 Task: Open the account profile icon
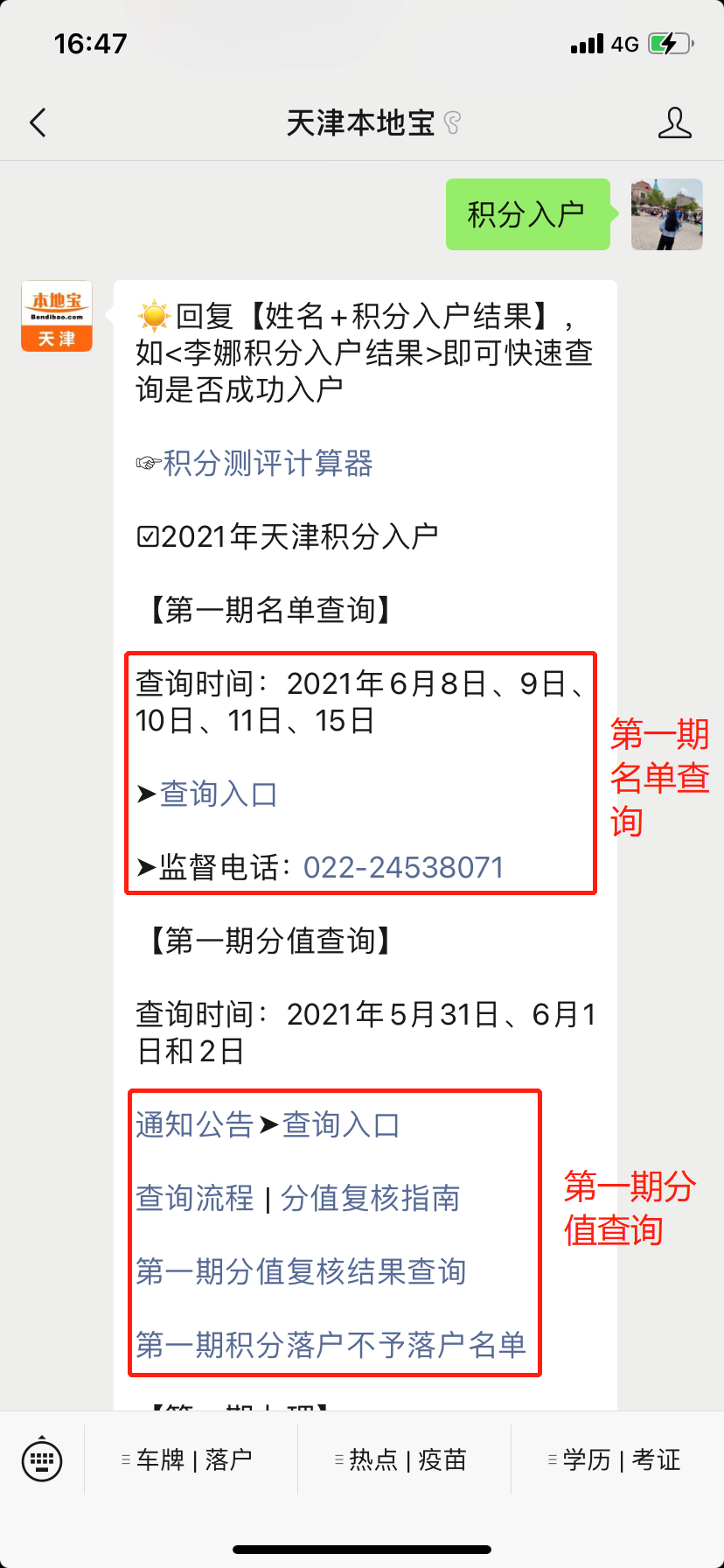click(674, 122)
